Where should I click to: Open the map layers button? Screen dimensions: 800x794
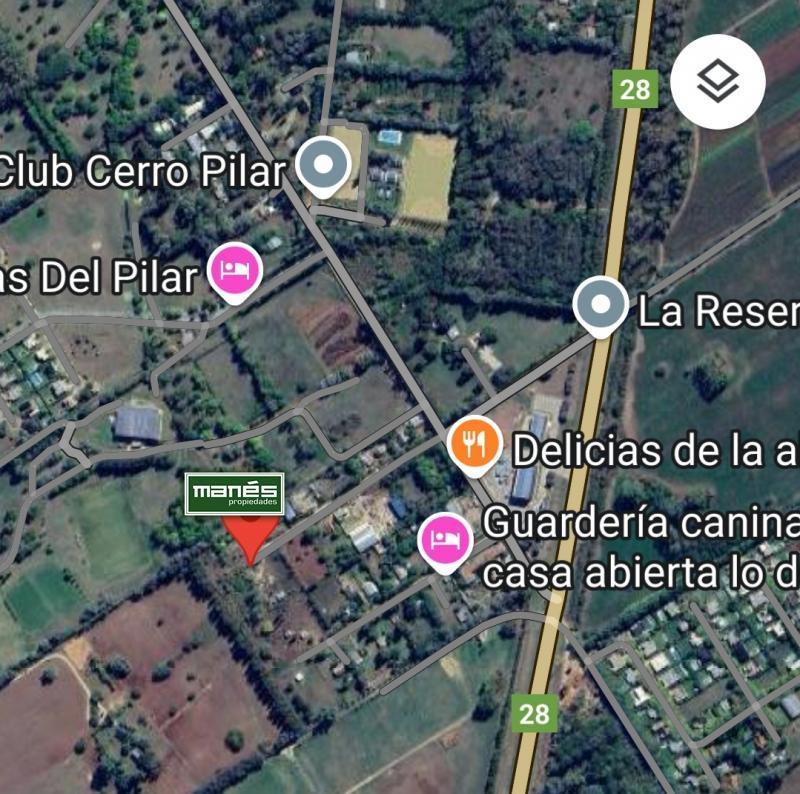coord(717,82)
